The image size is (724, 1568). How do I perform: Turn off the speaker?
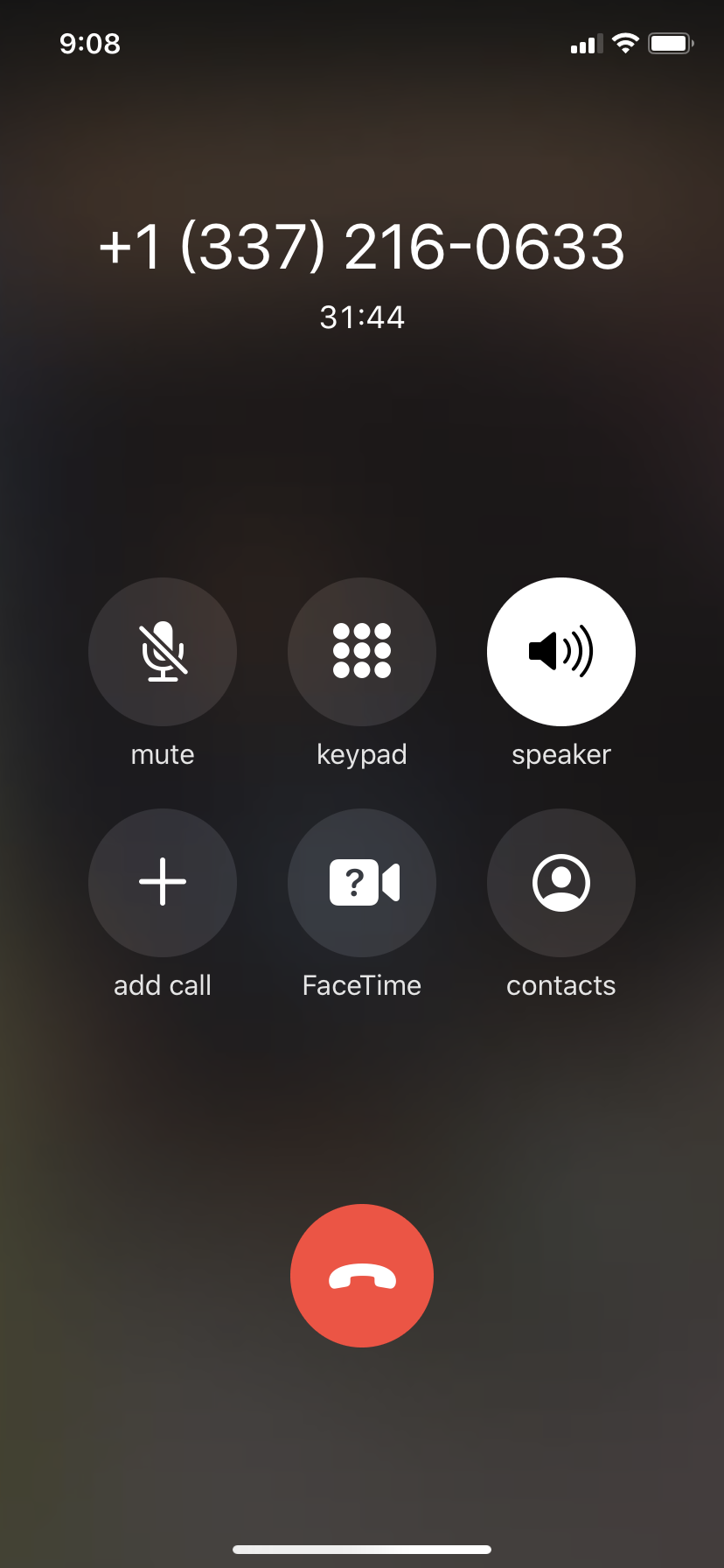pos(561,652)
